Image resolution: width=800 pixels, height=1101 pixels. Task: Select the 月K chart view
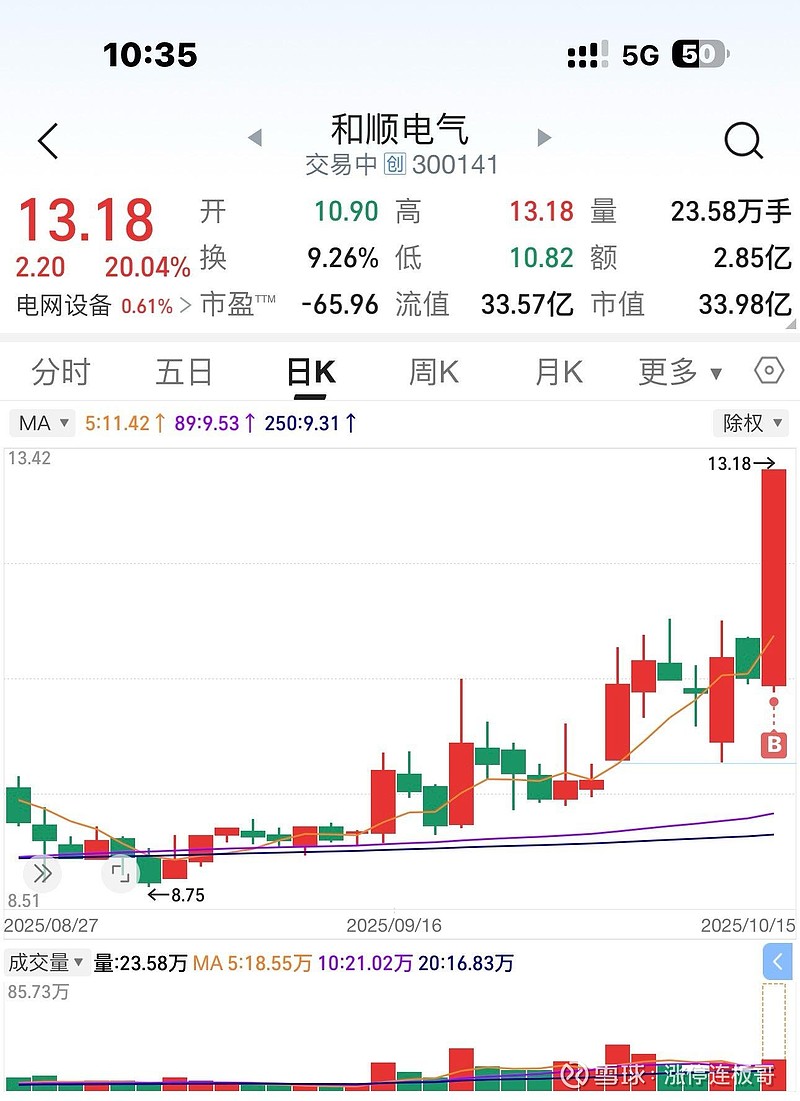557,370
